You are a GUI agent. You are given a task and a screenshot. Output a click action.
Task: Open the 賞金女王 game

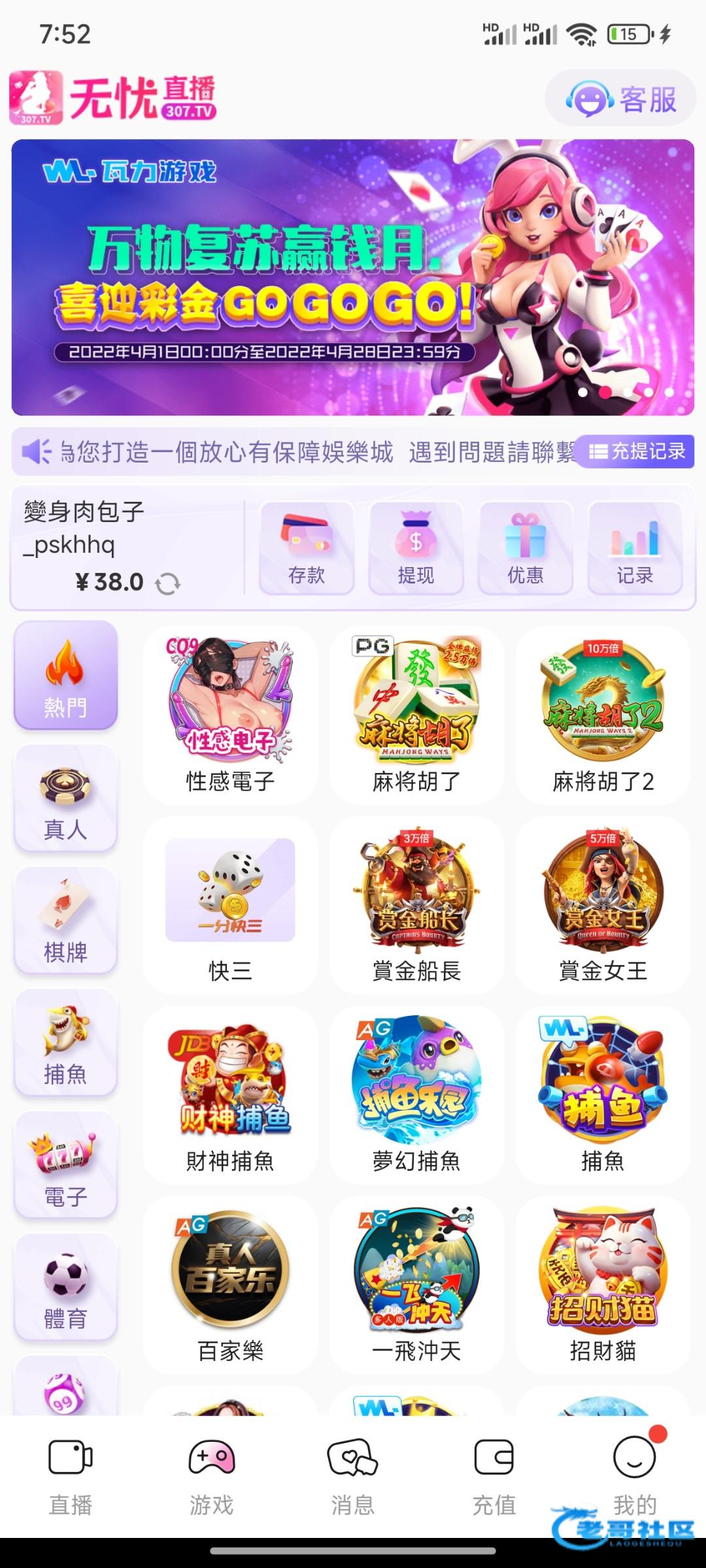point(603,905)
